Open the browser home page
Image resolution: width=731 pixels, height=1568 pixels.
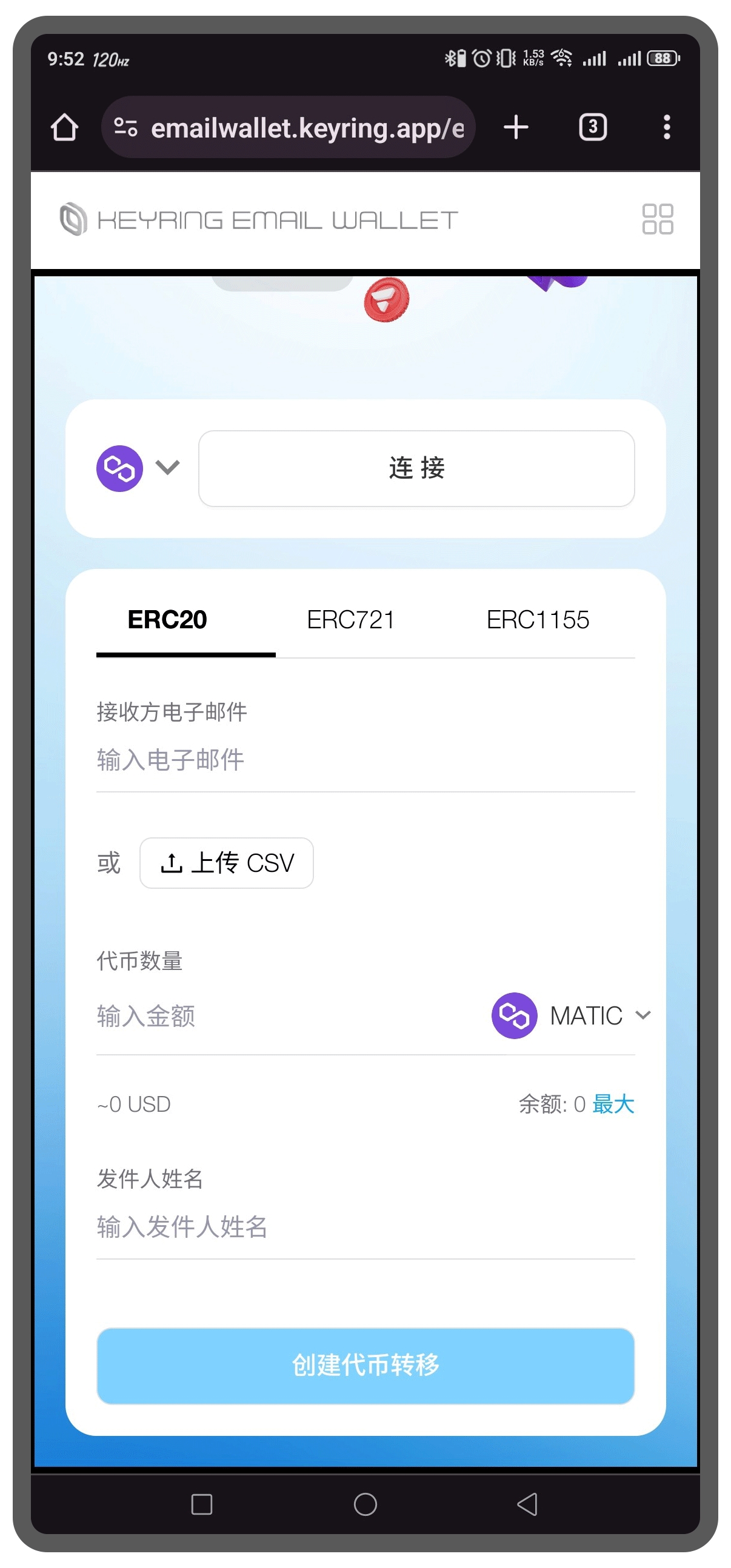(64, 127)
